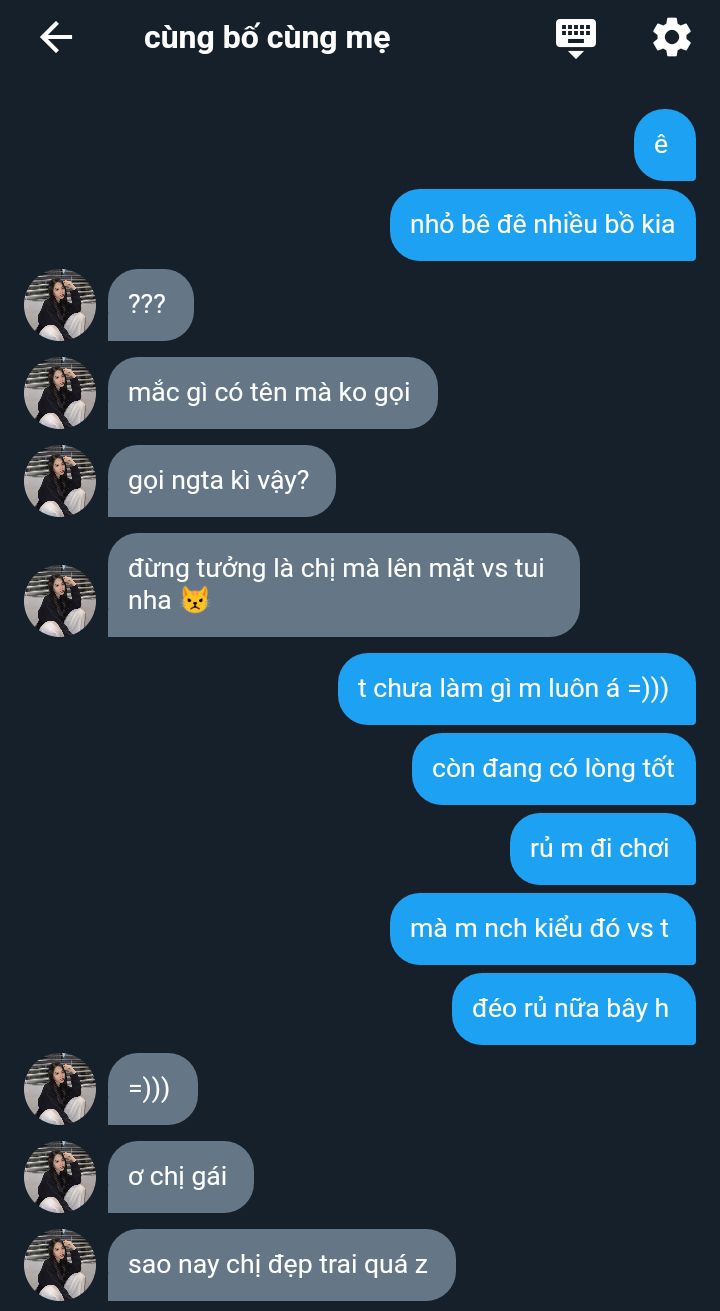Open chat settings gear icon

672,38
